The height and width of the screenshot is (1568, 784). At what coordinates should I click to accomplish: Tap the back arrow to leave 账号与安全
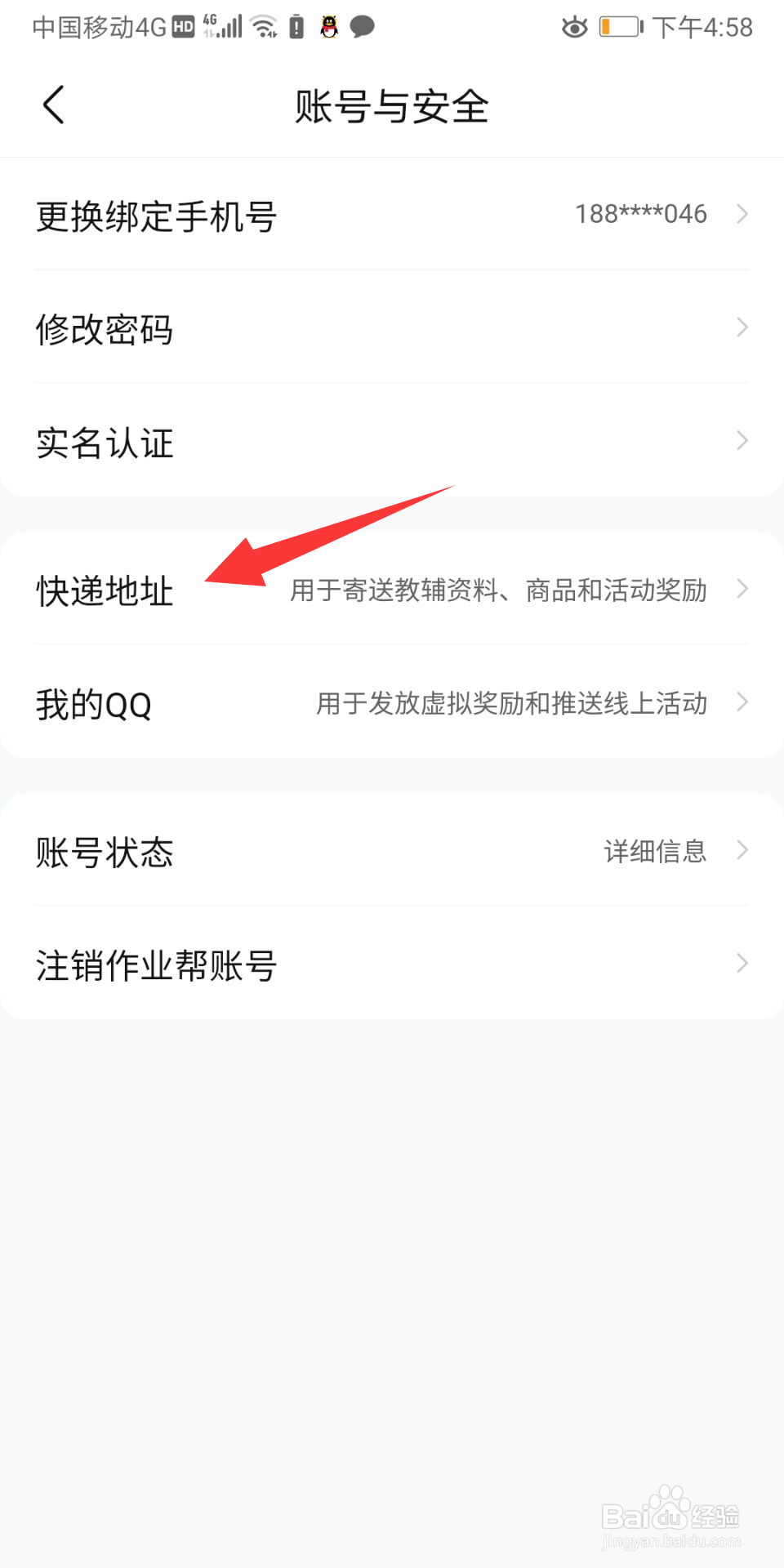(52, 105)
